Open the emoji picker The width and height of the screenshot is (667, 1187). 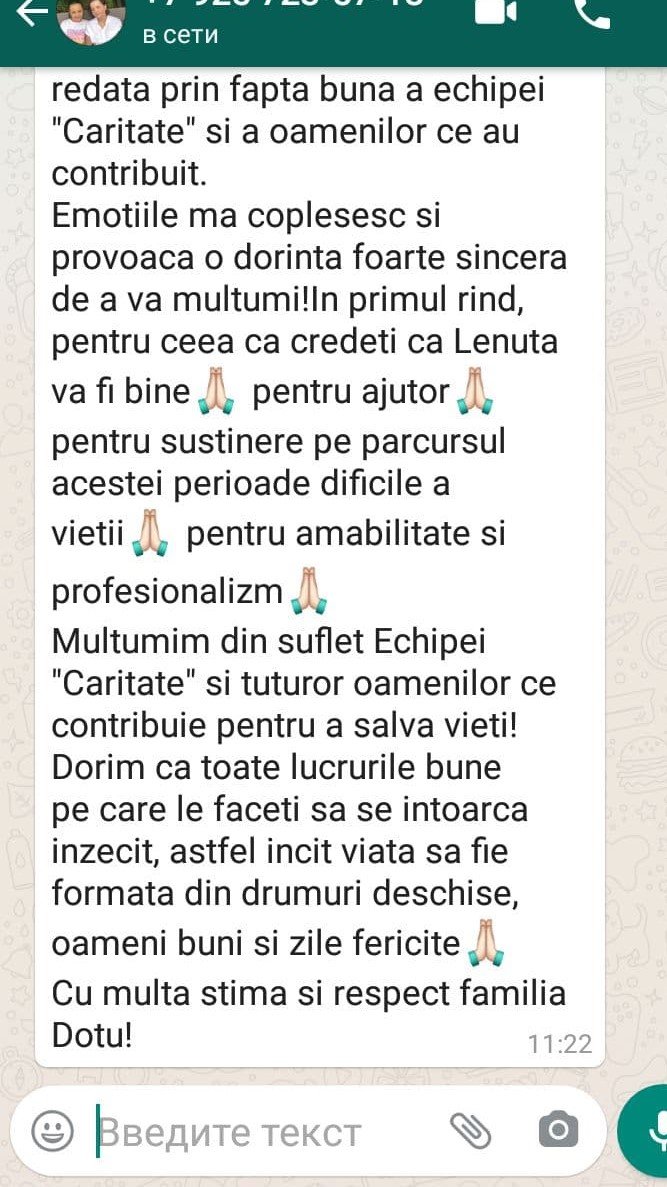[x=52, y=1131]
